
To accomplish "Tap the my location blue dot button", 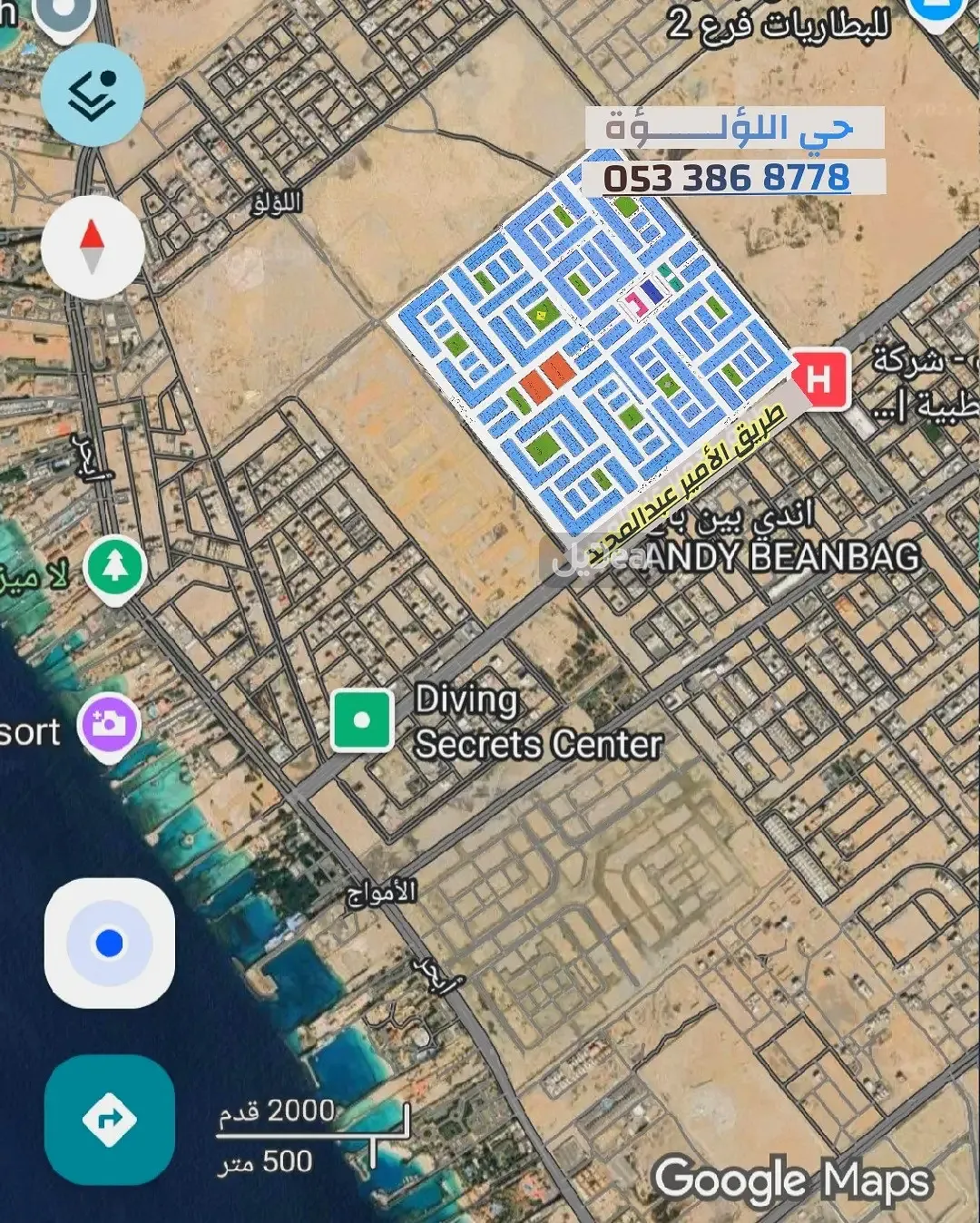I will 107,944.
